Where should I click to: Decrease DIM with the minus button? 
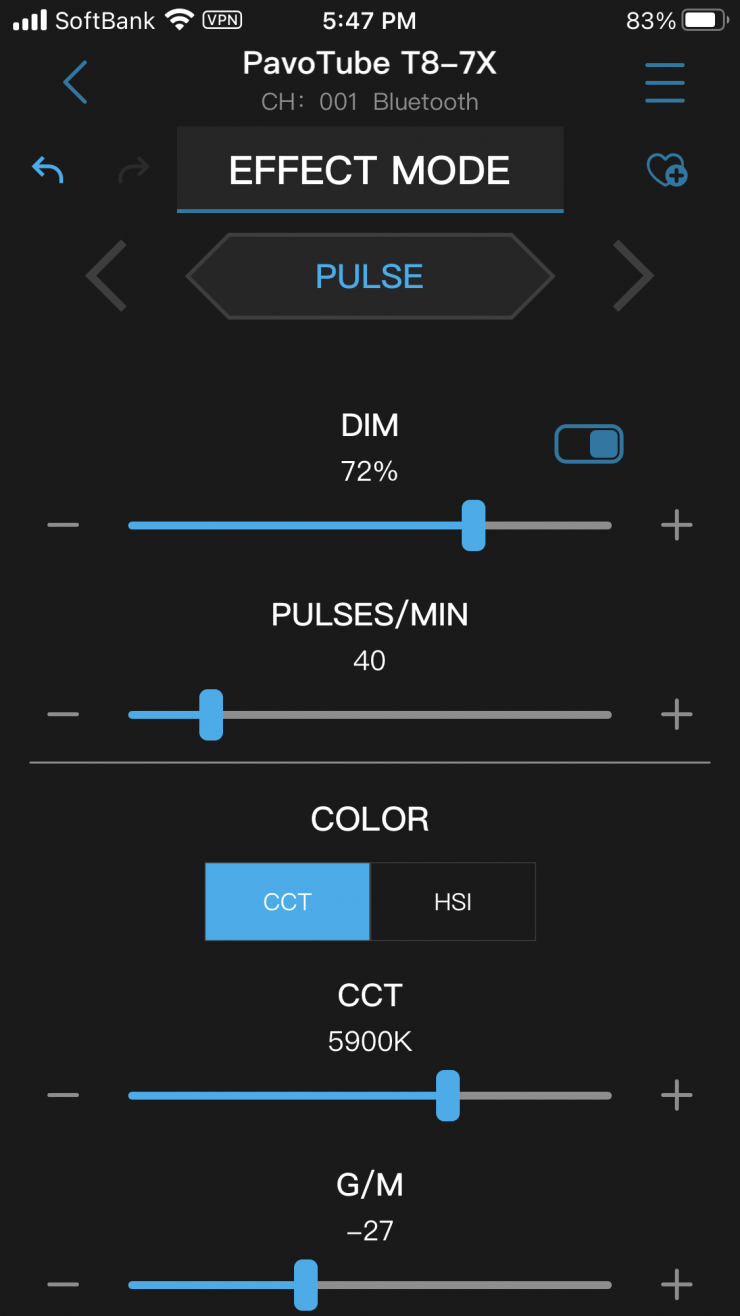point(63,525)
